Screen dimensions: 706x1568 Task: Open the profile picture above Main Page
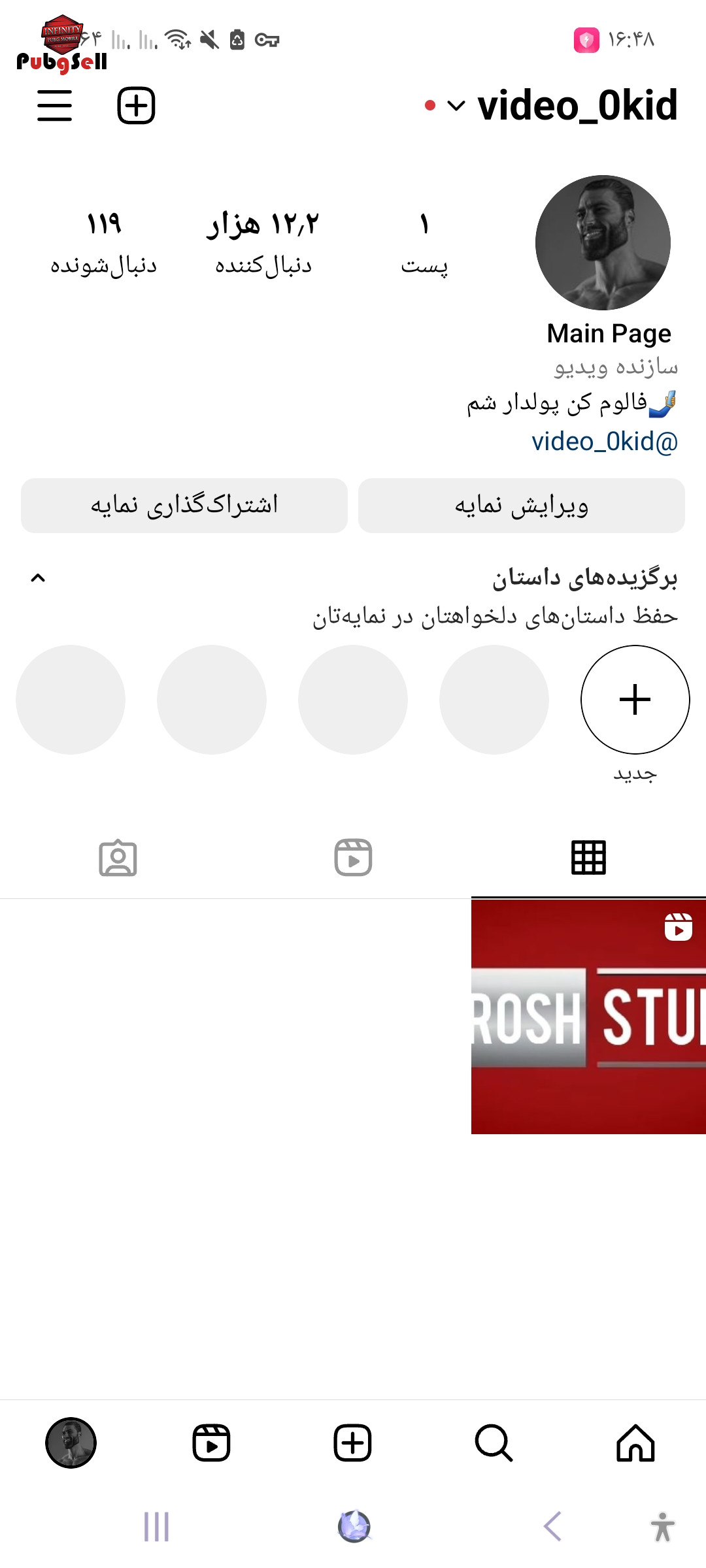tap(603, 242)
